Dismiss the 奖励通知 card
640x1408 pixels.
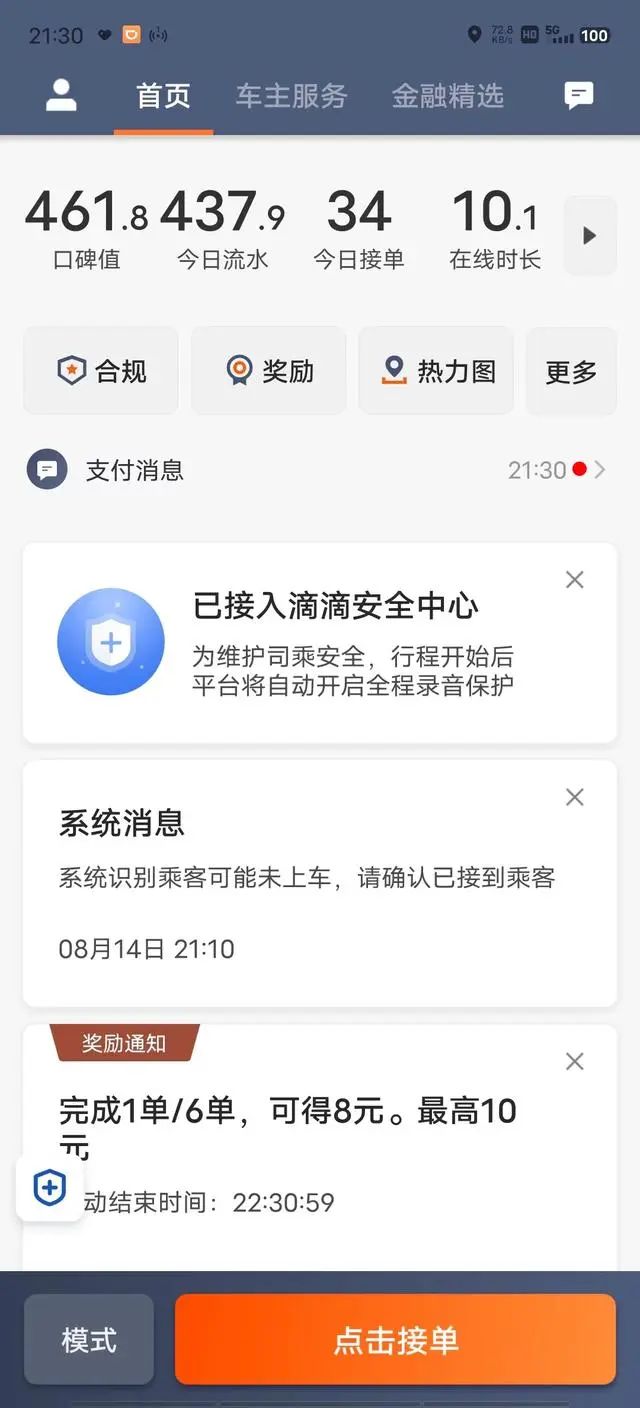coord(575,1062)
